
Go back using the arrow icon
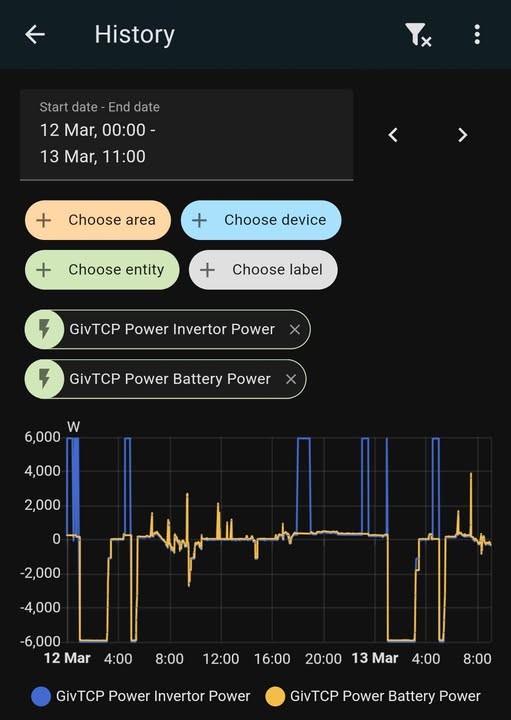(x=35, y=34)
